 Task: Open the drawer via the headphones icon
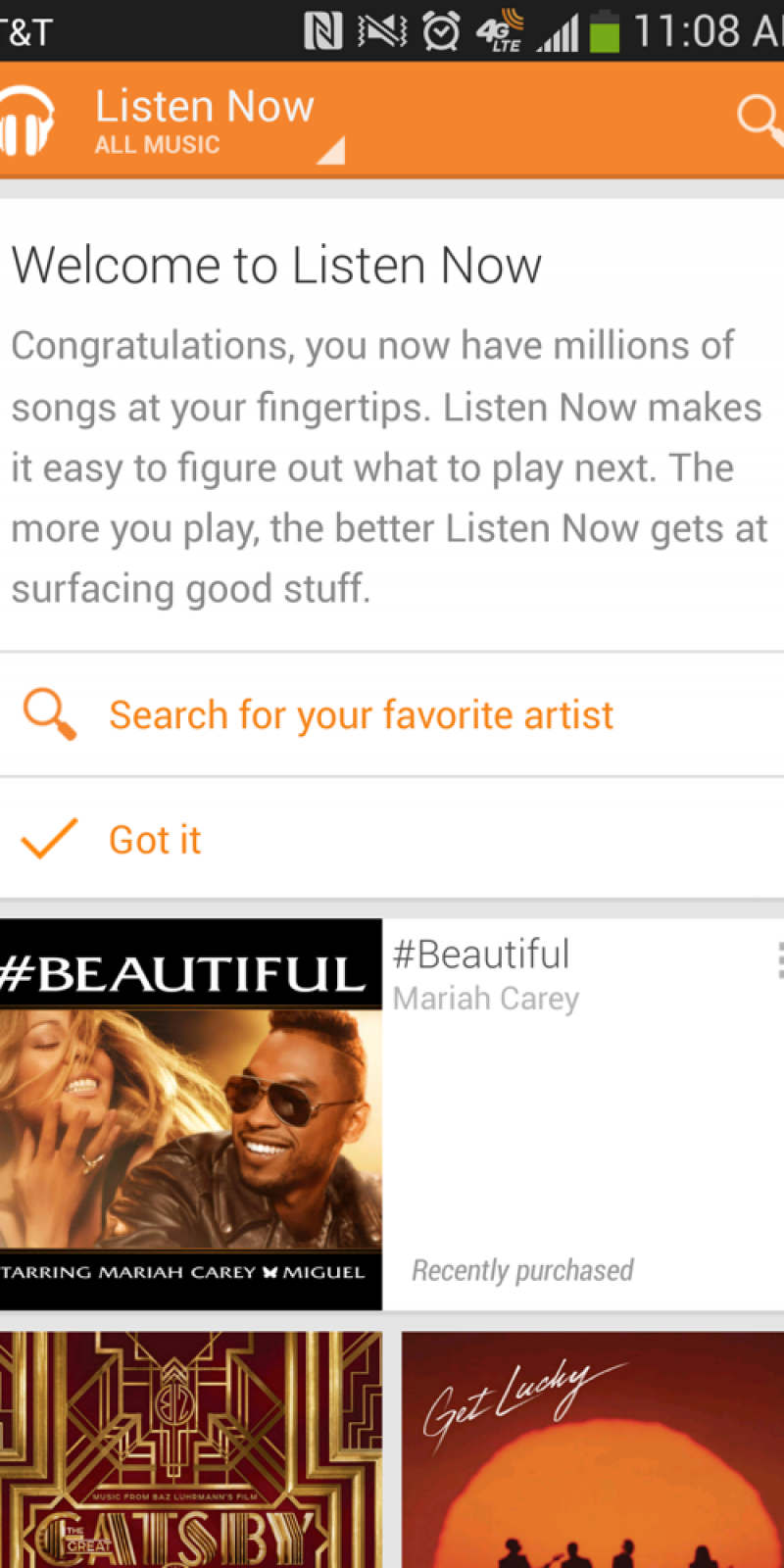[26, 121]
